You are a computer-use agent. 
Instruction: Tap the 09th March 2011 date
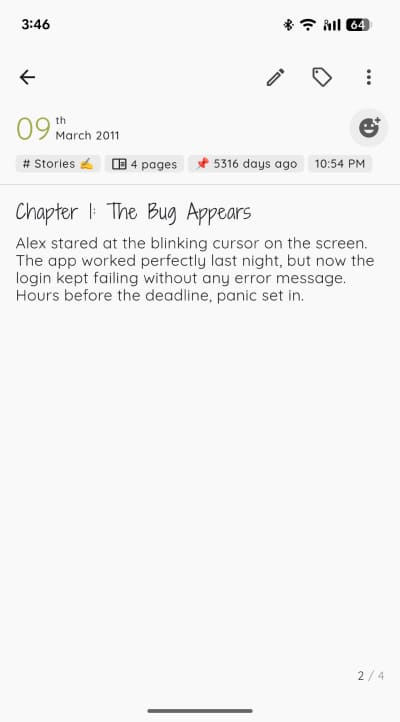[68, 128]
